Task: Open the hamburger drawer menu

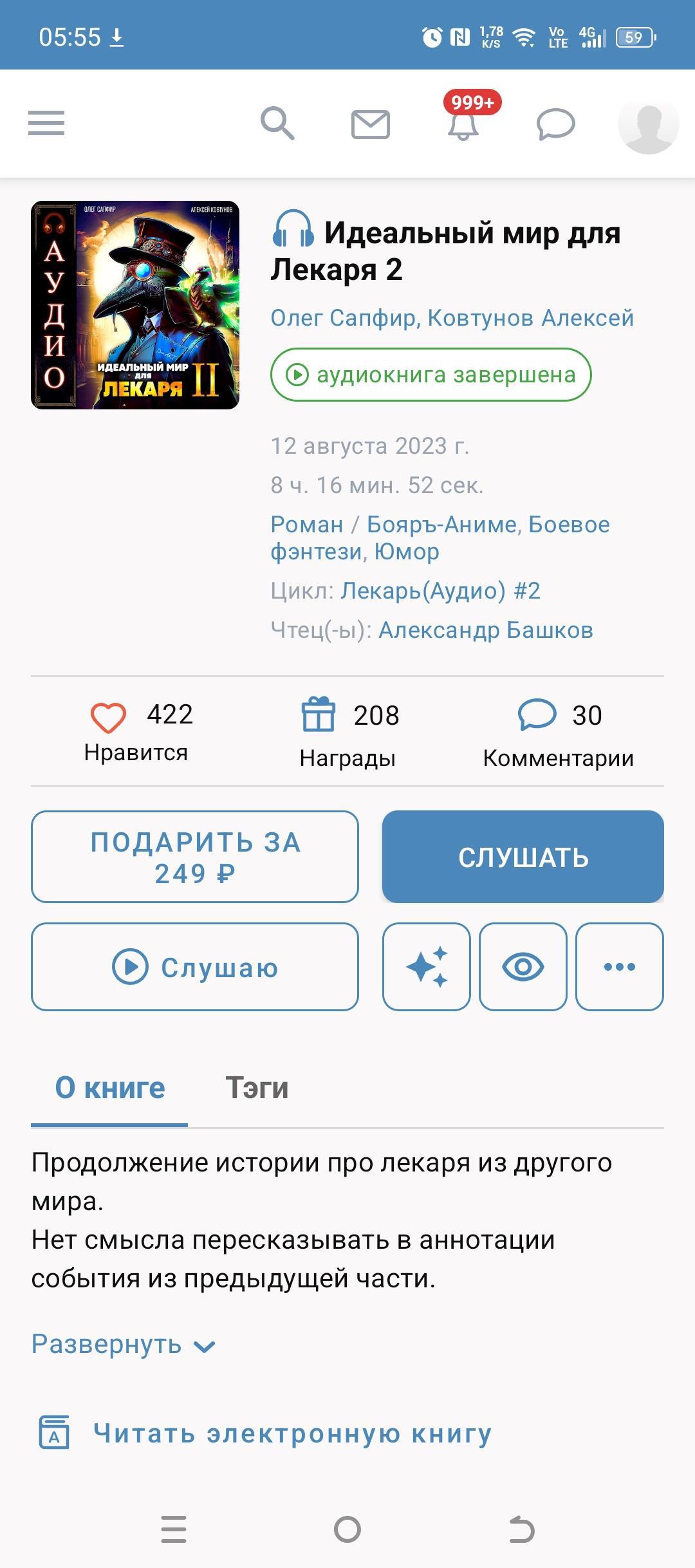Action: click(x=46, y=123)
